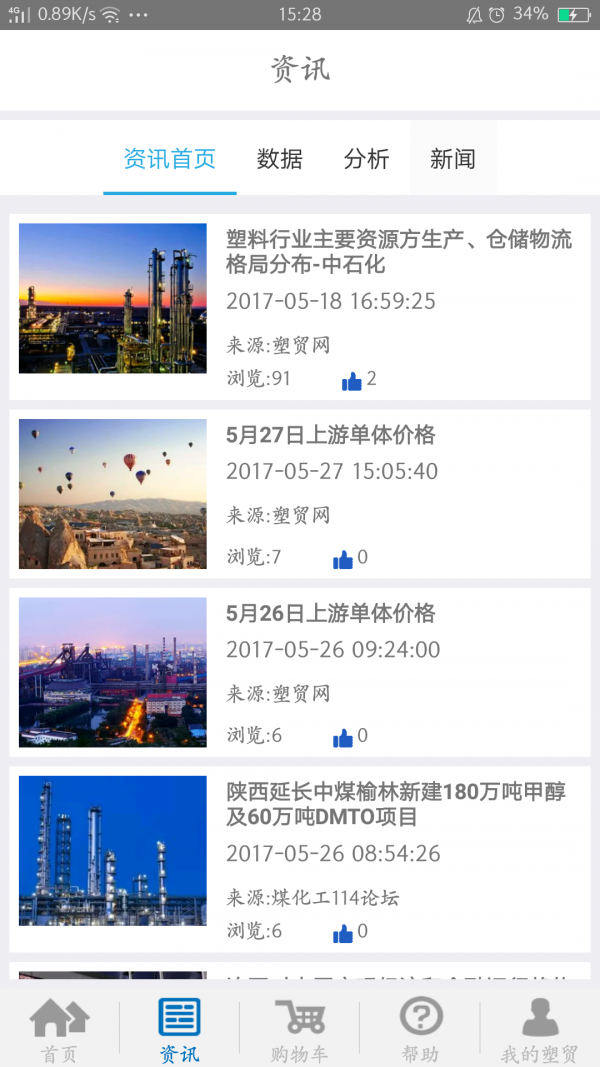Open the 我的塑贸 profile tab
Viewport: 600px width, 1067px height.
[x=540, y=1029]
